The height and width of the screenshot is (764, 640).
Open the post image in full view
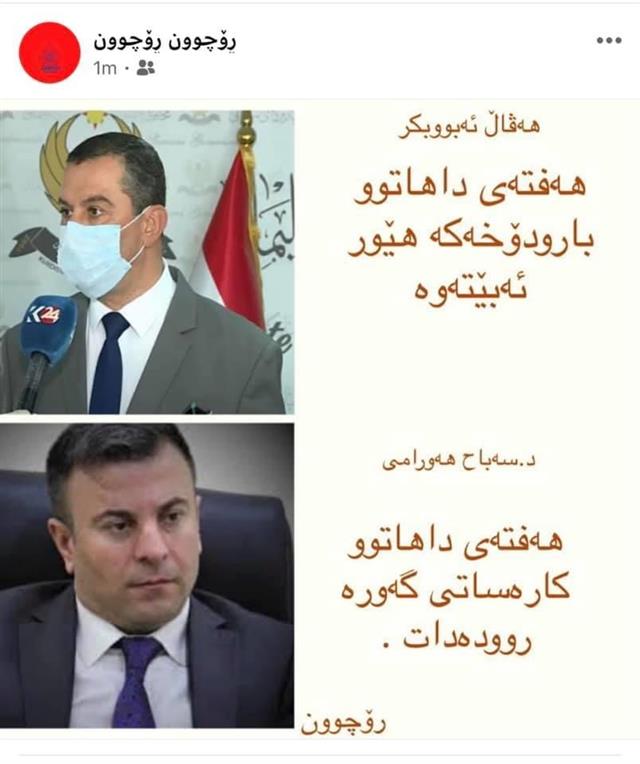tap(320, 420)
